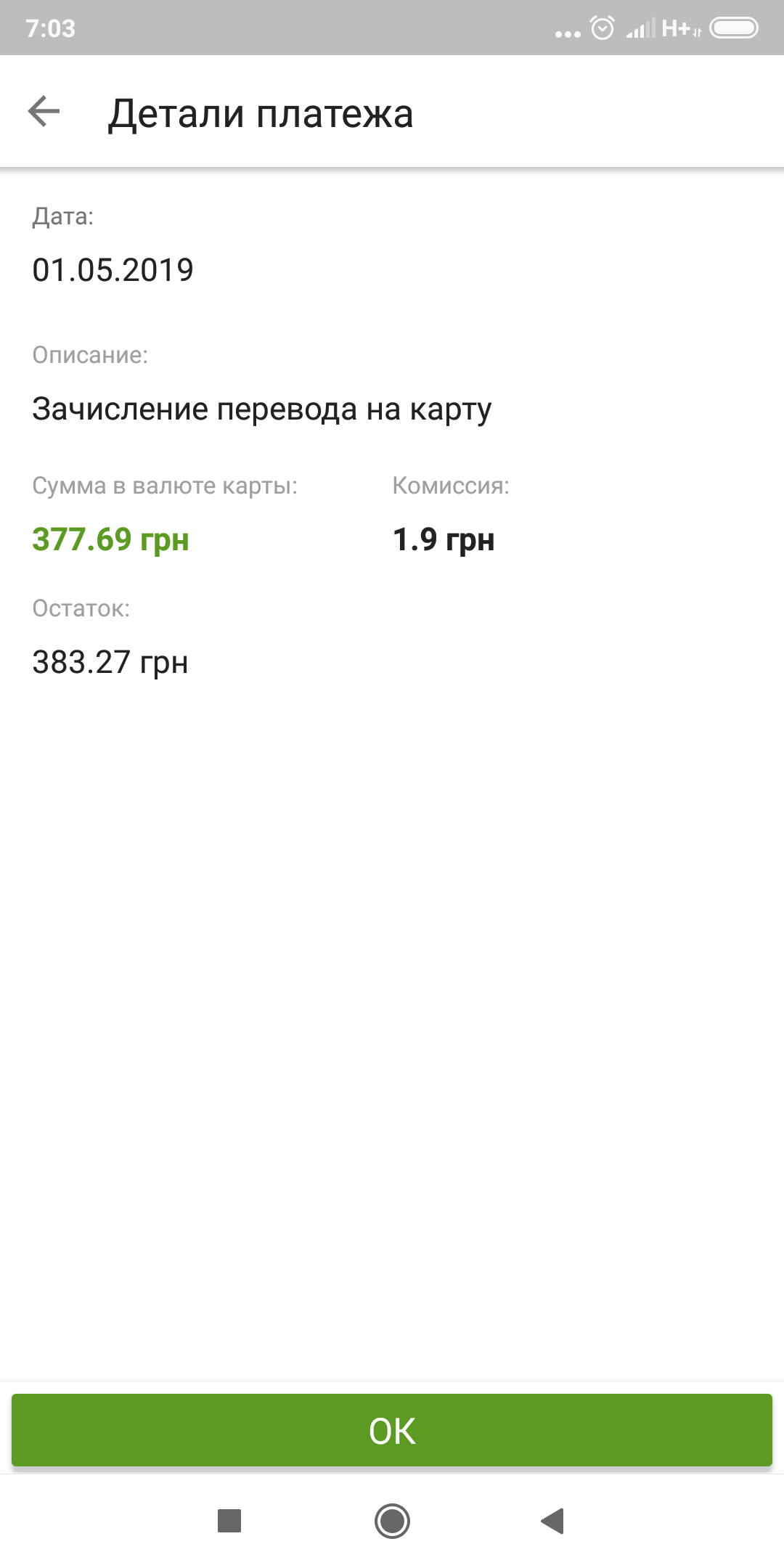The height and width of the screenshot is (1568, 784).
Task: Confirm with the green OK button
Action: tap(392, 1430)
